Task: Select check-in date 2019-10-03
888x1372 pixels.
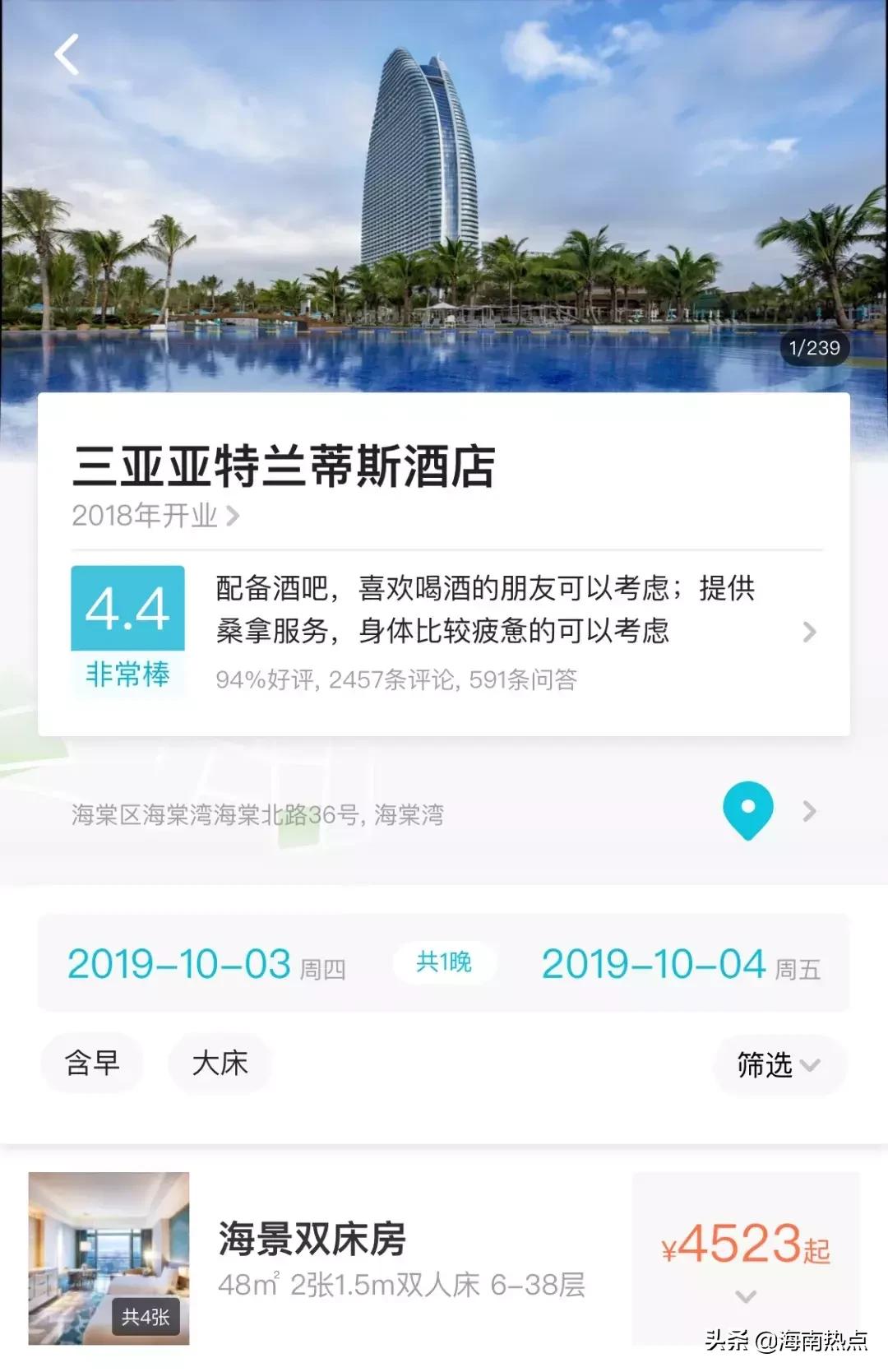Action: [179, 962]
